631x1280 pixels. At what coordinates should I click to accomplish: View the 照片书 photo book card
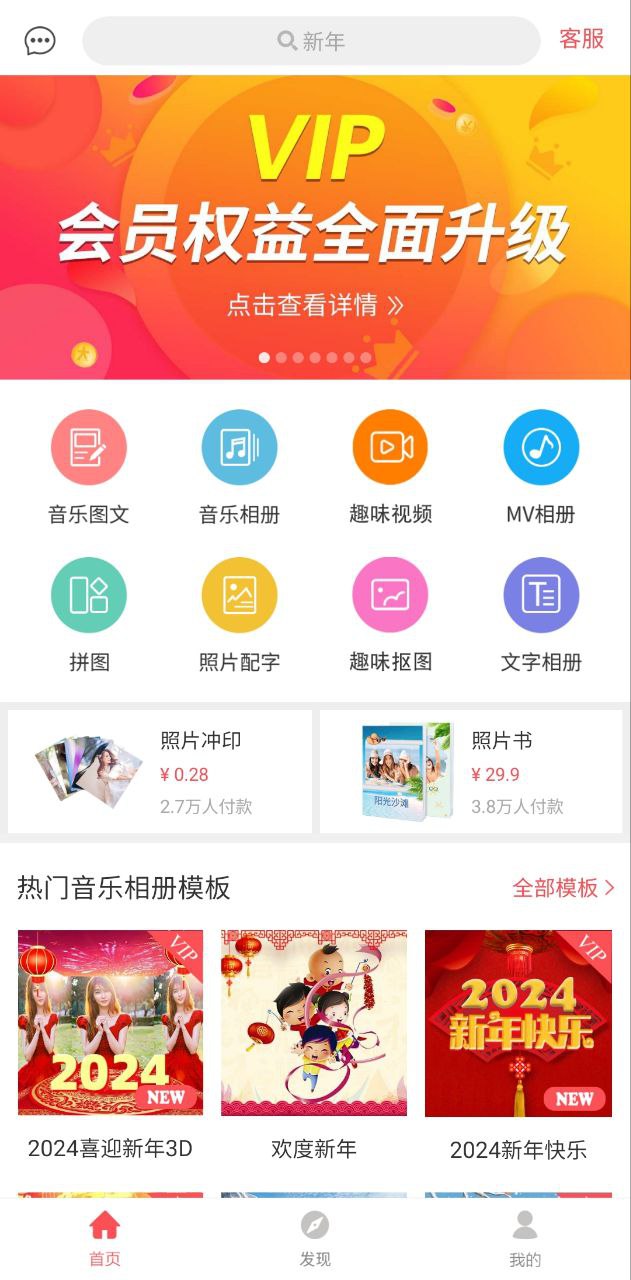pyautogui.click(x=471, y=772)
